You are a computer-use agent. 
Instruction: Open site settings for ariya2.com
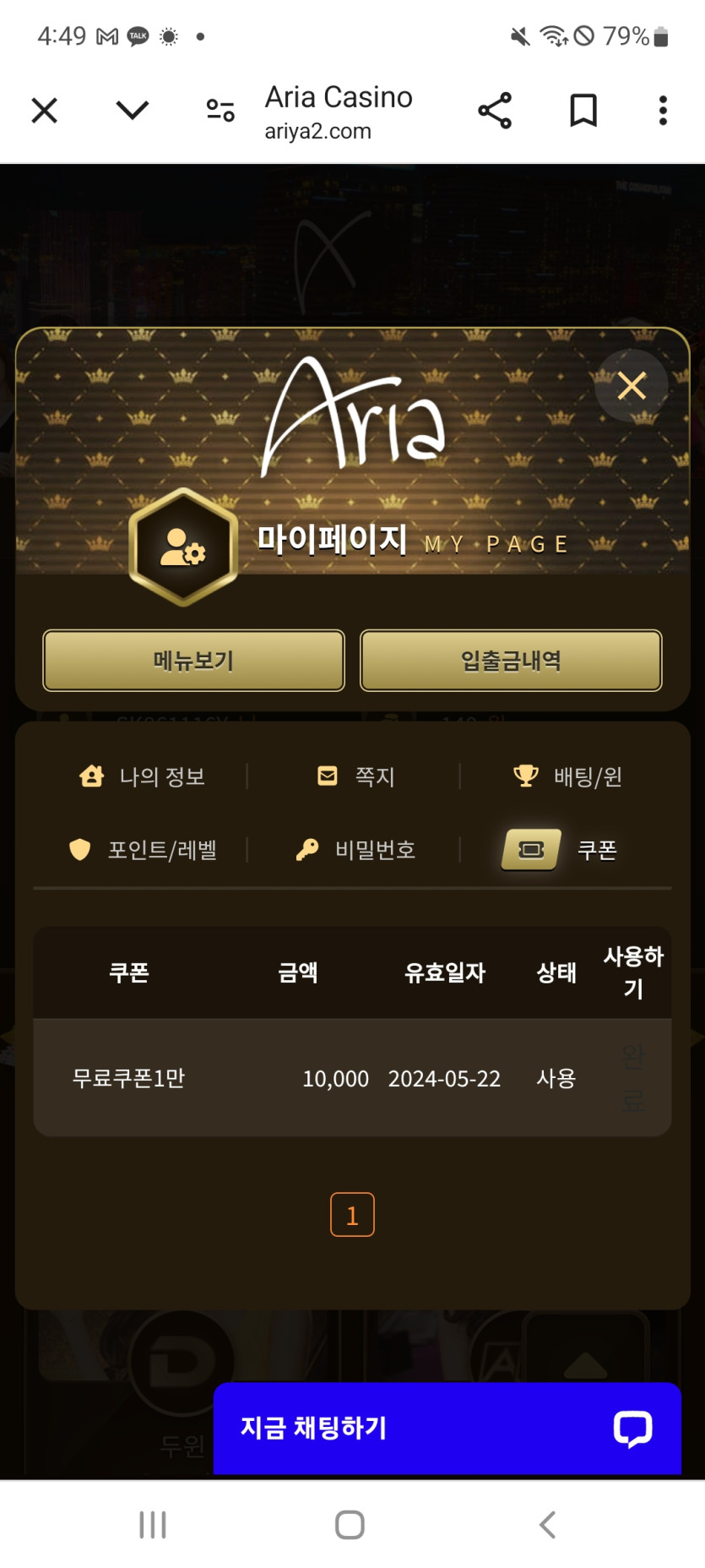click(220, 111)
